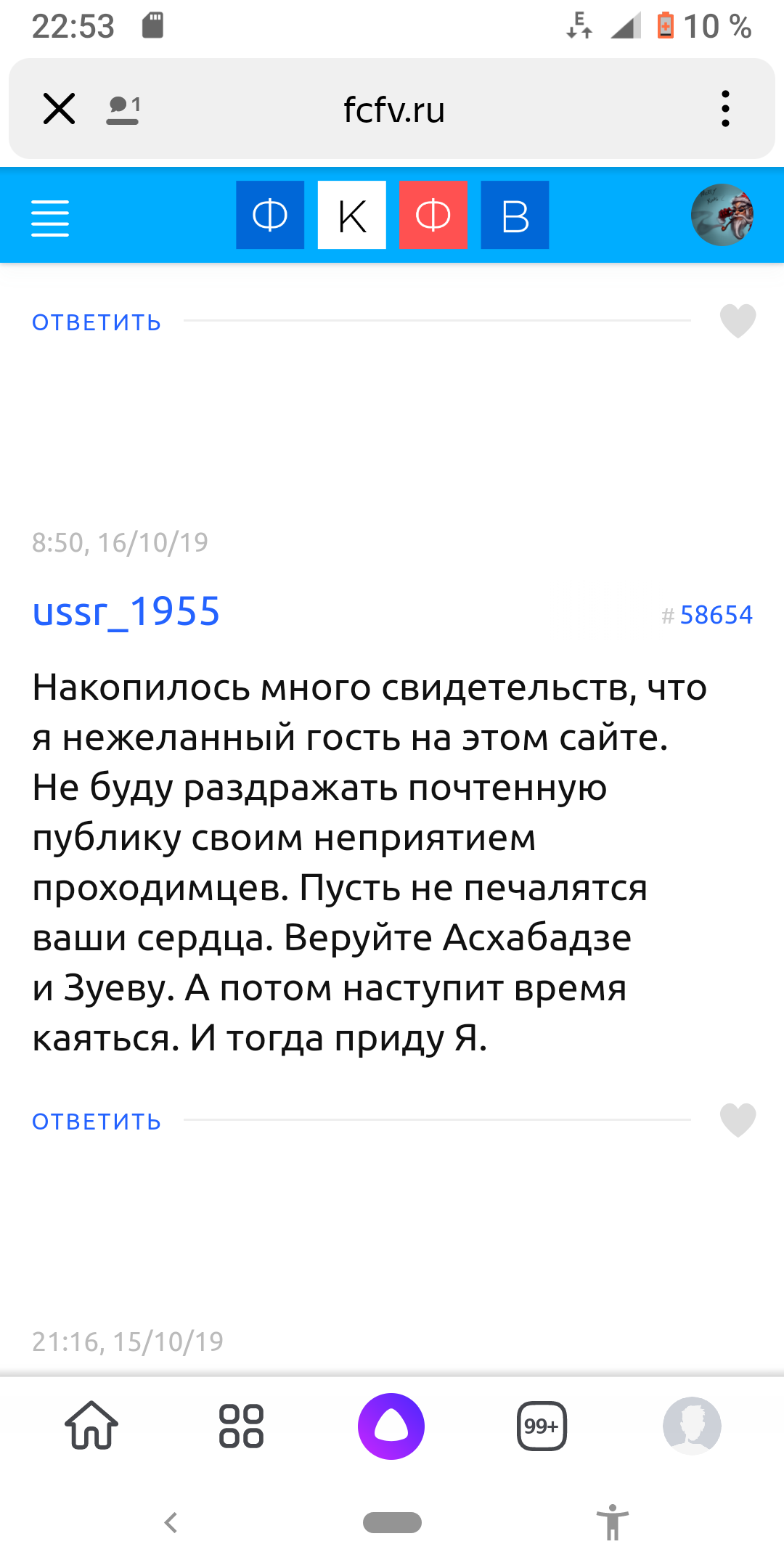
Task: Like the comment by ussr_1955
Action: (738, 1119)
